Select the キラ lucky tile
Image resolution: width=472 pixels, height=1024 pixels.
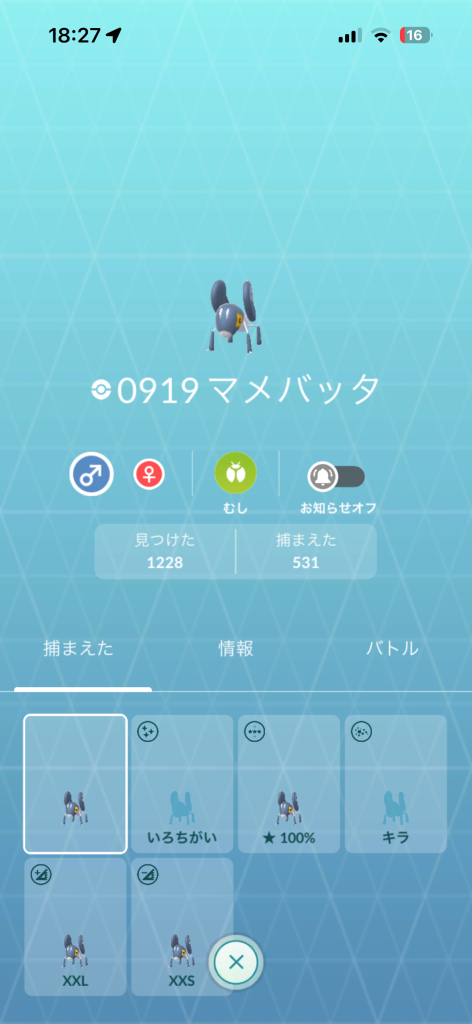click(396, 784)
